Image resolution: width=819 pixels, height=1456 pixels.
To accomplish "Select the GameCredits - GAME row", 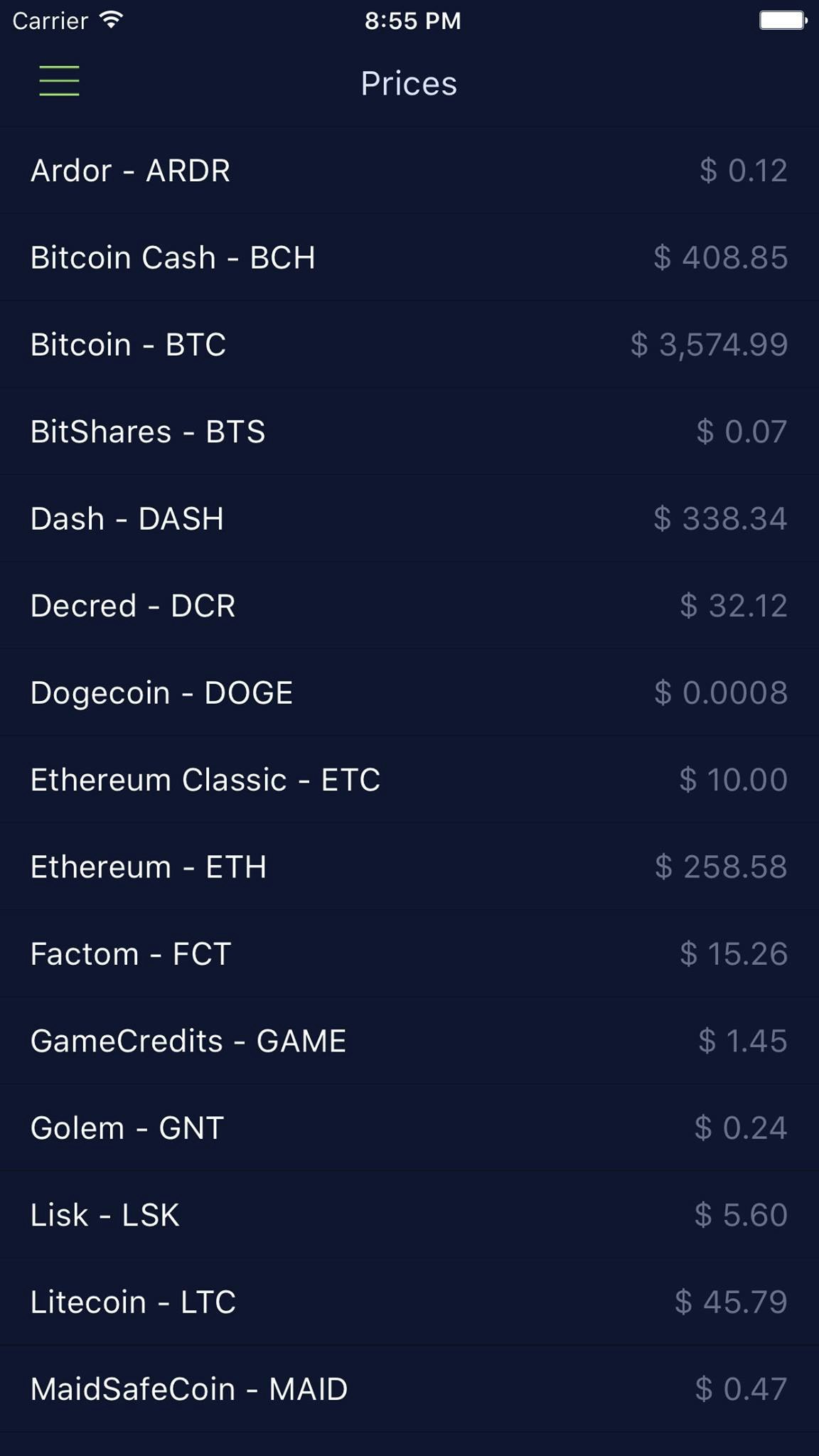I will [x=409, y=1040].
